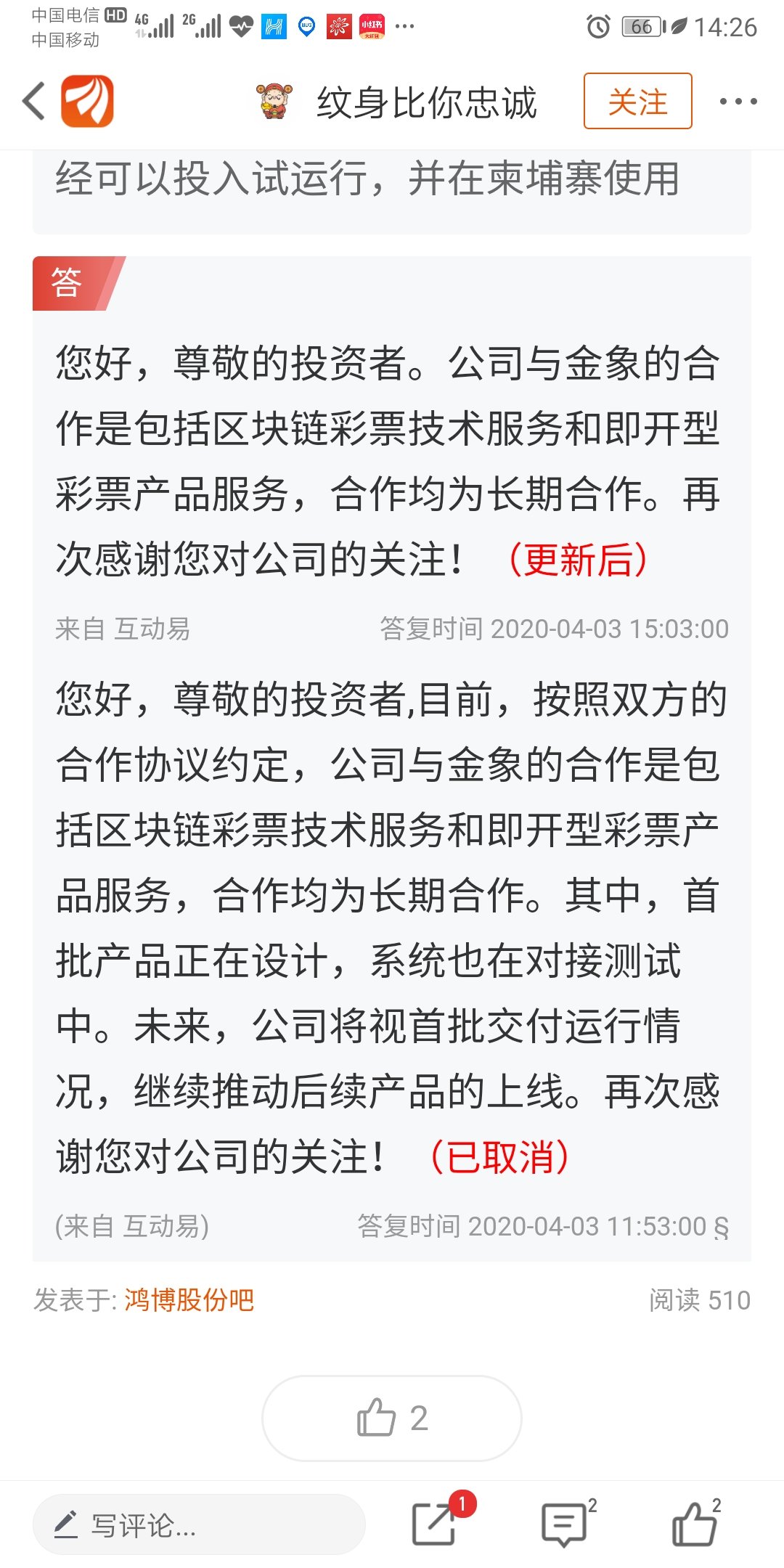
Task: Like the post with the center thumbs-up
Action: pyautogui.click(x=392, y=1418)
